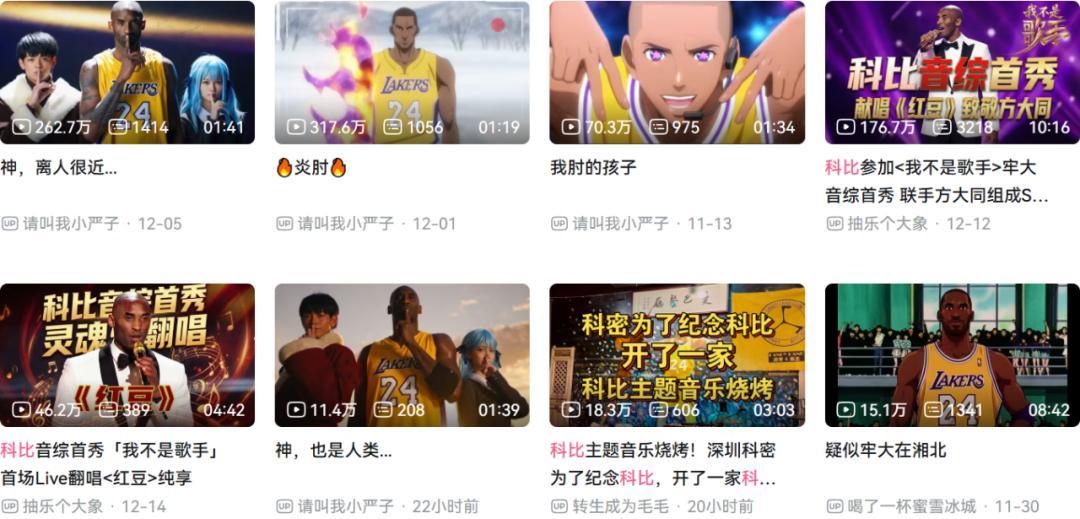Image resolution: width=1080 pixels, height=519 pixels.
Task: Open uploader 请叫我小严子 under the 炎肘 video
Action: [x=345, y=224]
